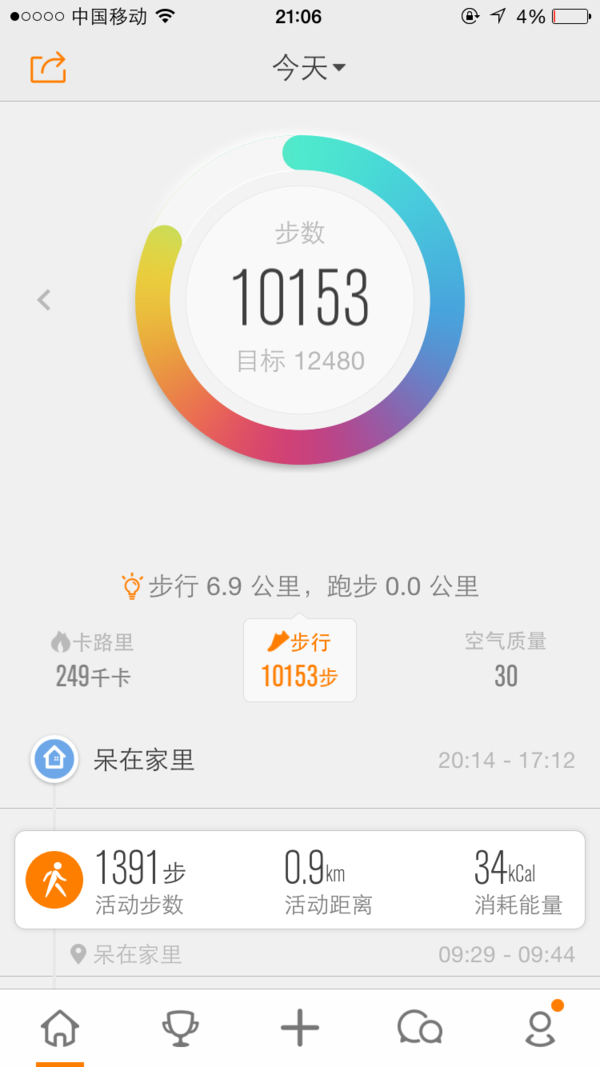Open the profile tab
The height and width of the screenshot is (1067, 600).
click(541, 1027)
